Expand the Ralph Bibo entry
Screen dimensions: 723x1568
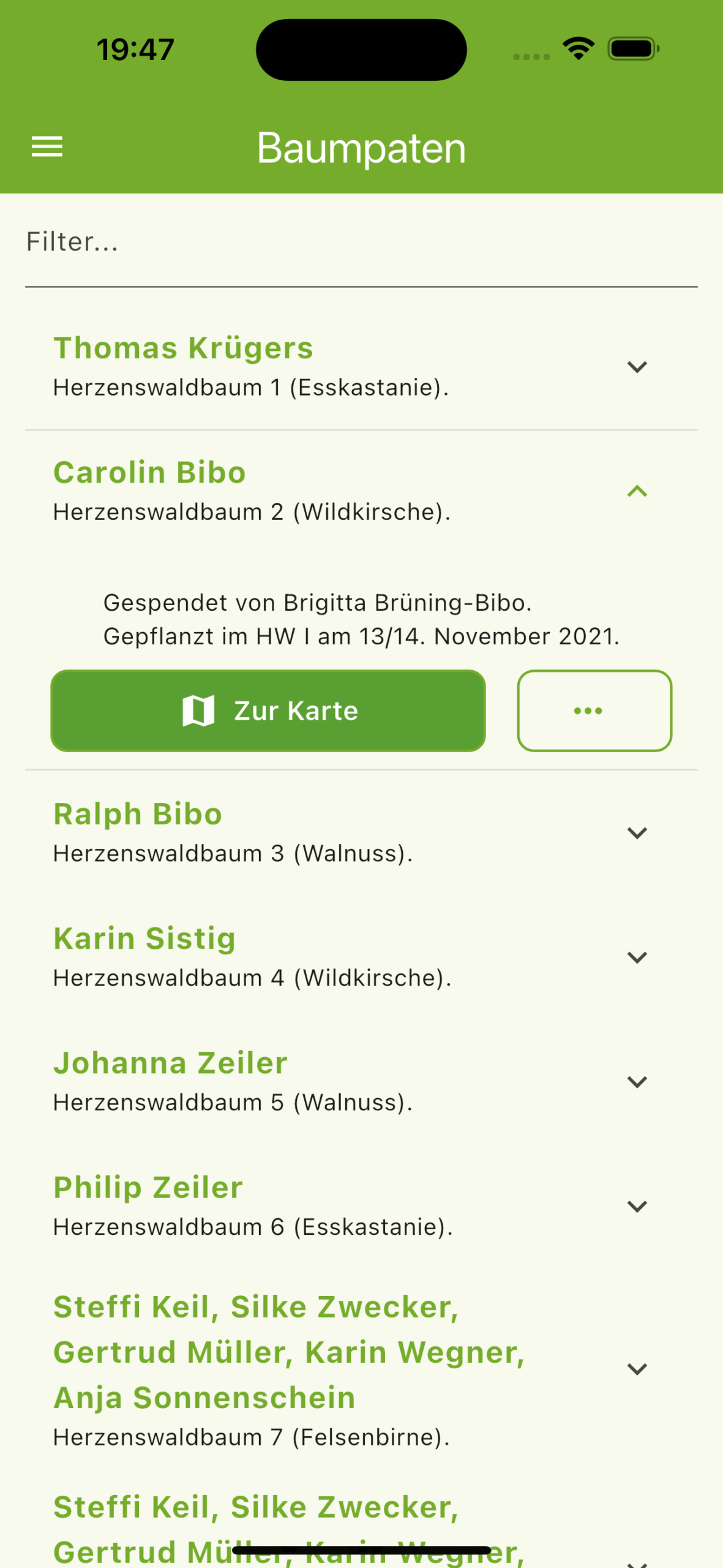361,833
